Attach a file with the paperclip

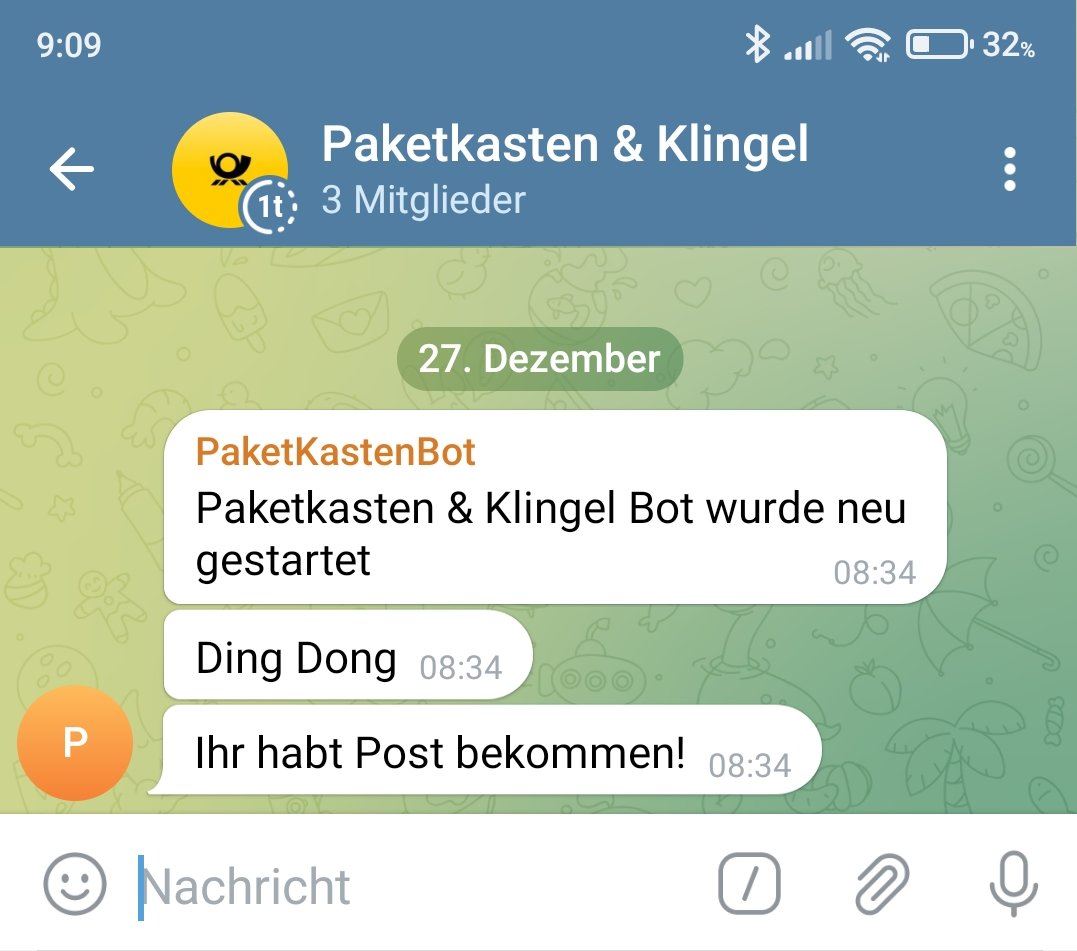(x=882, y=884)
